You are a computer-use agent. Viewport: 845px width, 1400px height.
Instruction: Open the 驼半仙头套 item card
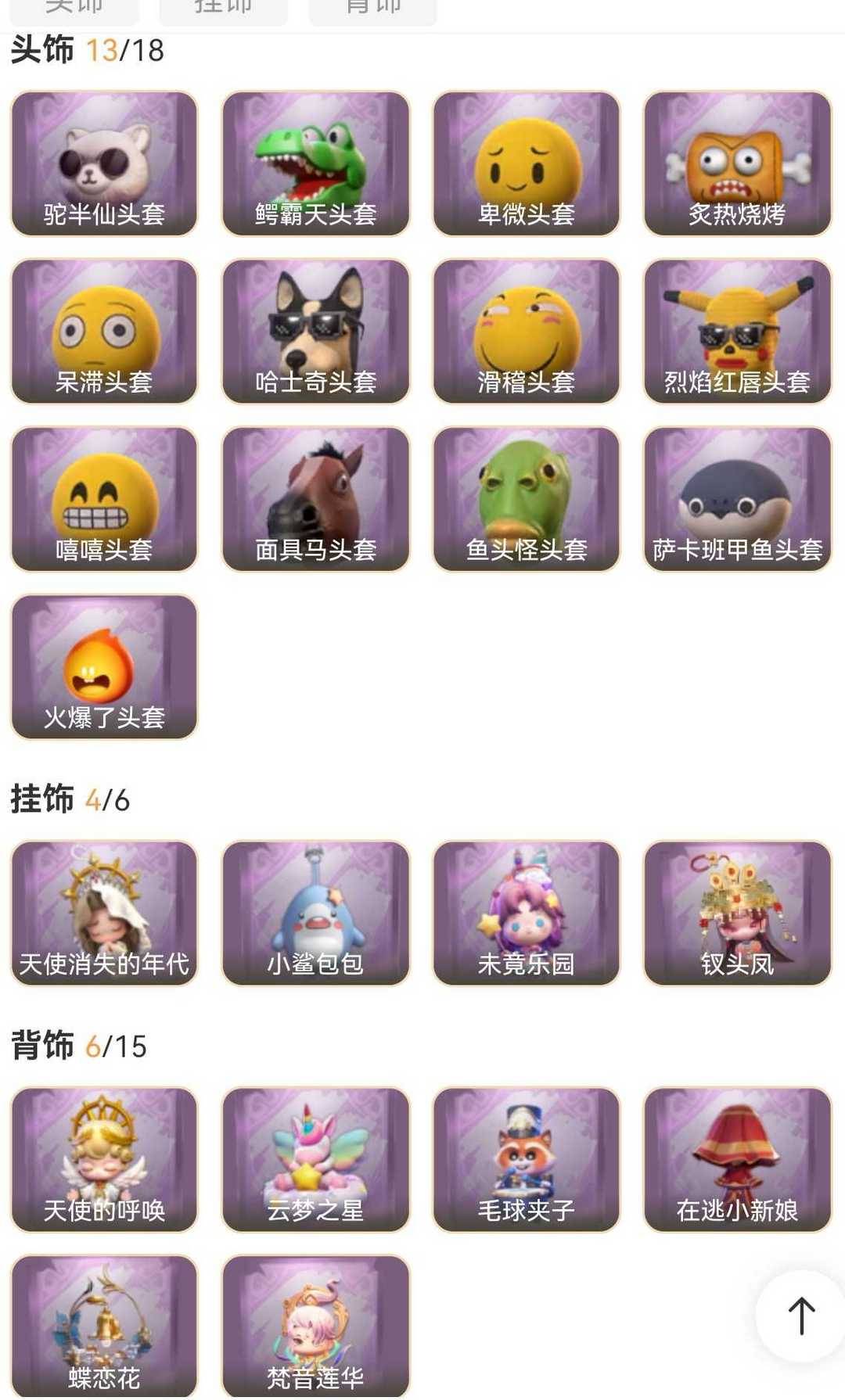tap(104, 163)
